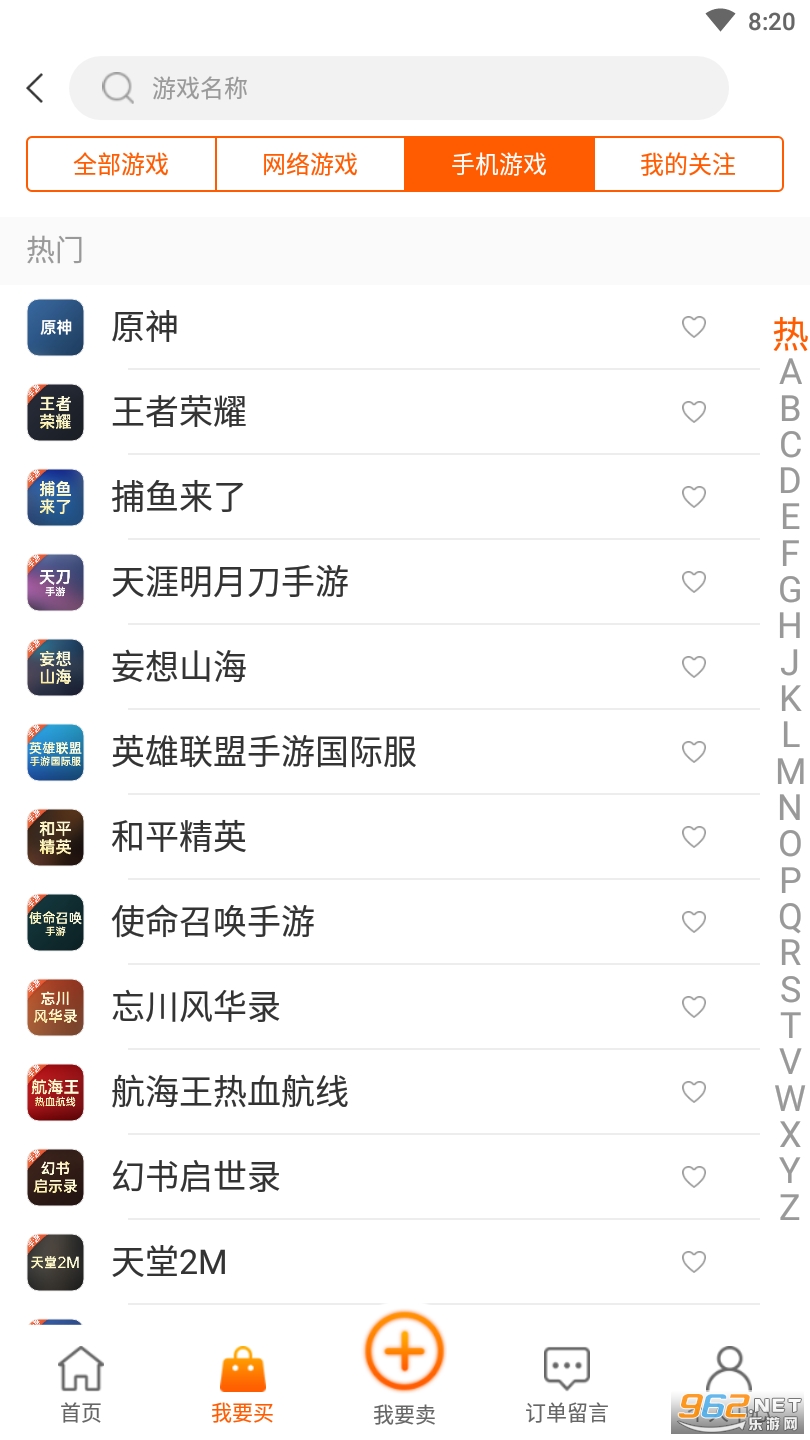Like 妄想山海 using the heart icon
The width and height of the screenshot is (810, 1440).
(694, 667)
